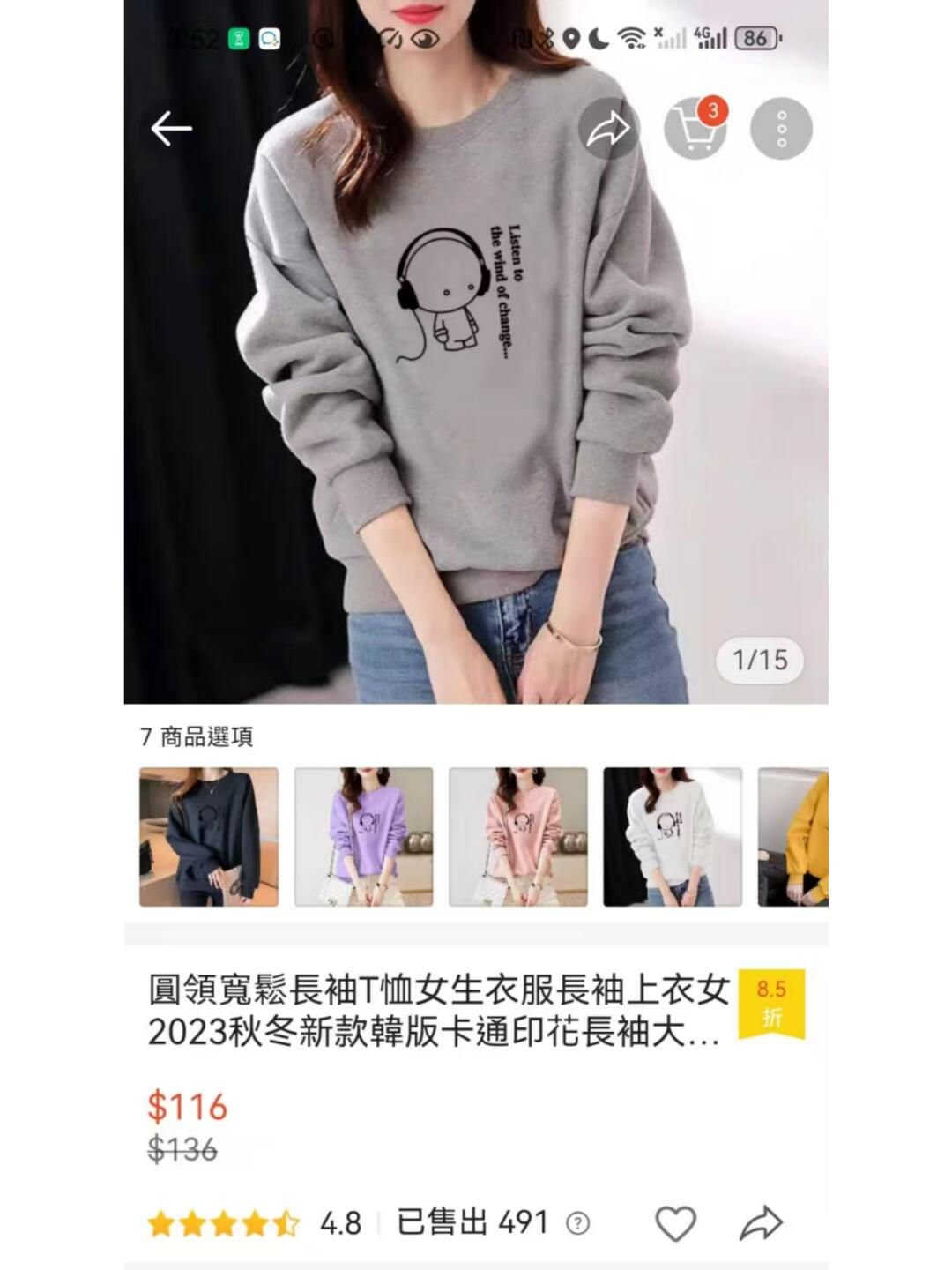The height and width of the screenshot is (1270, 952).
Task: Go back using the arrow icon
Action: [x=171, y=129]
